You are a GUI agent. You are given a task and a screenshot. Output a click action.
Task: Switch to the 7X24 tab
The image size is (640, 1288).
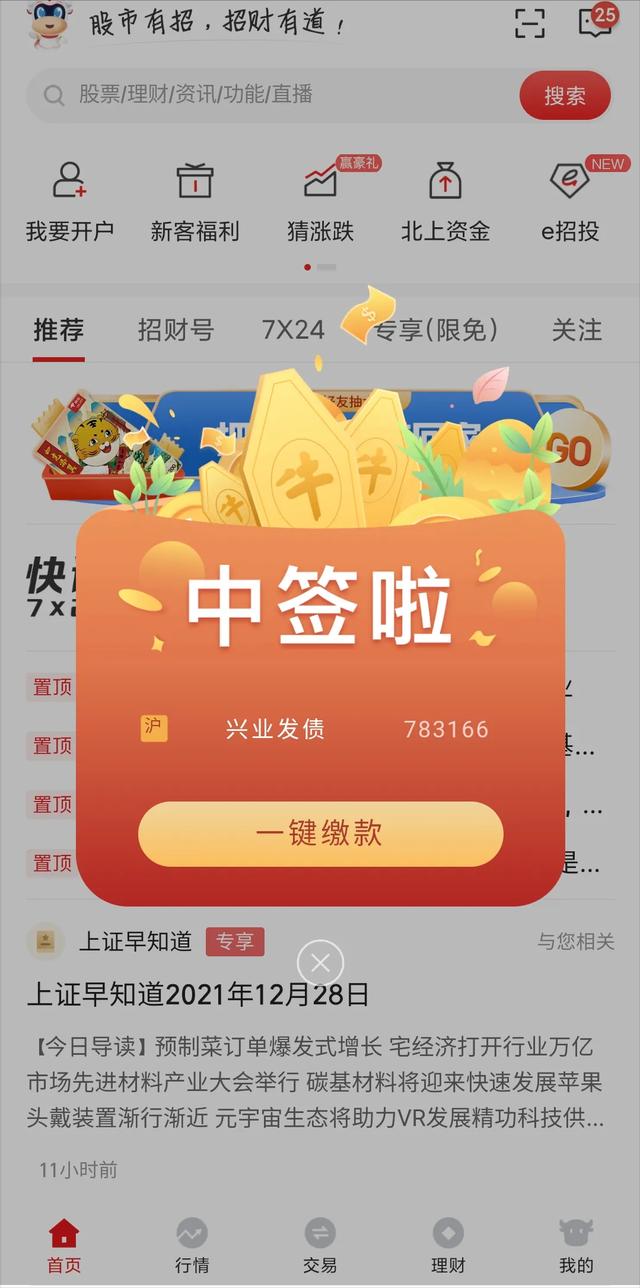[x=293, y=330]
